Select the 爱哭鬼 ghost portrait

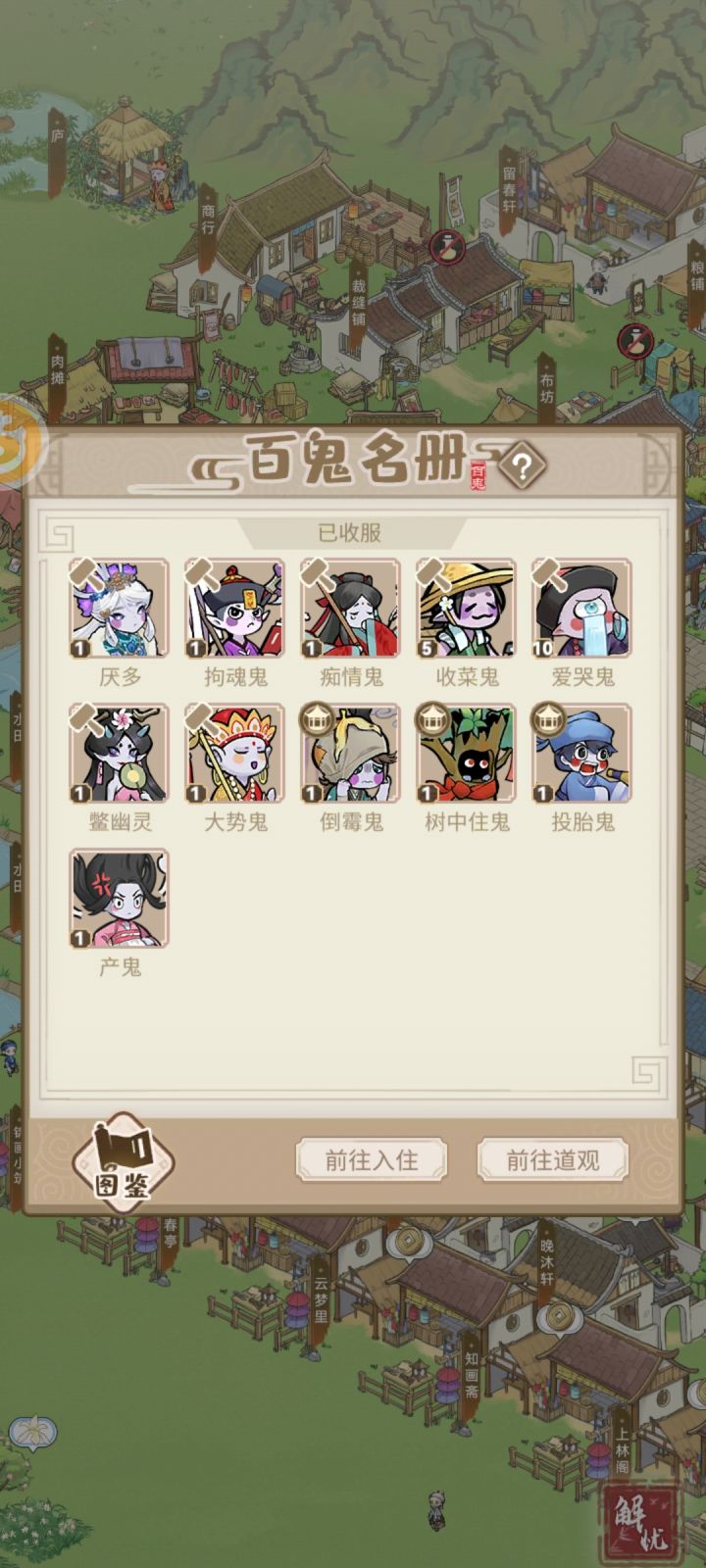pyautogui.click(x=579, y=610)
